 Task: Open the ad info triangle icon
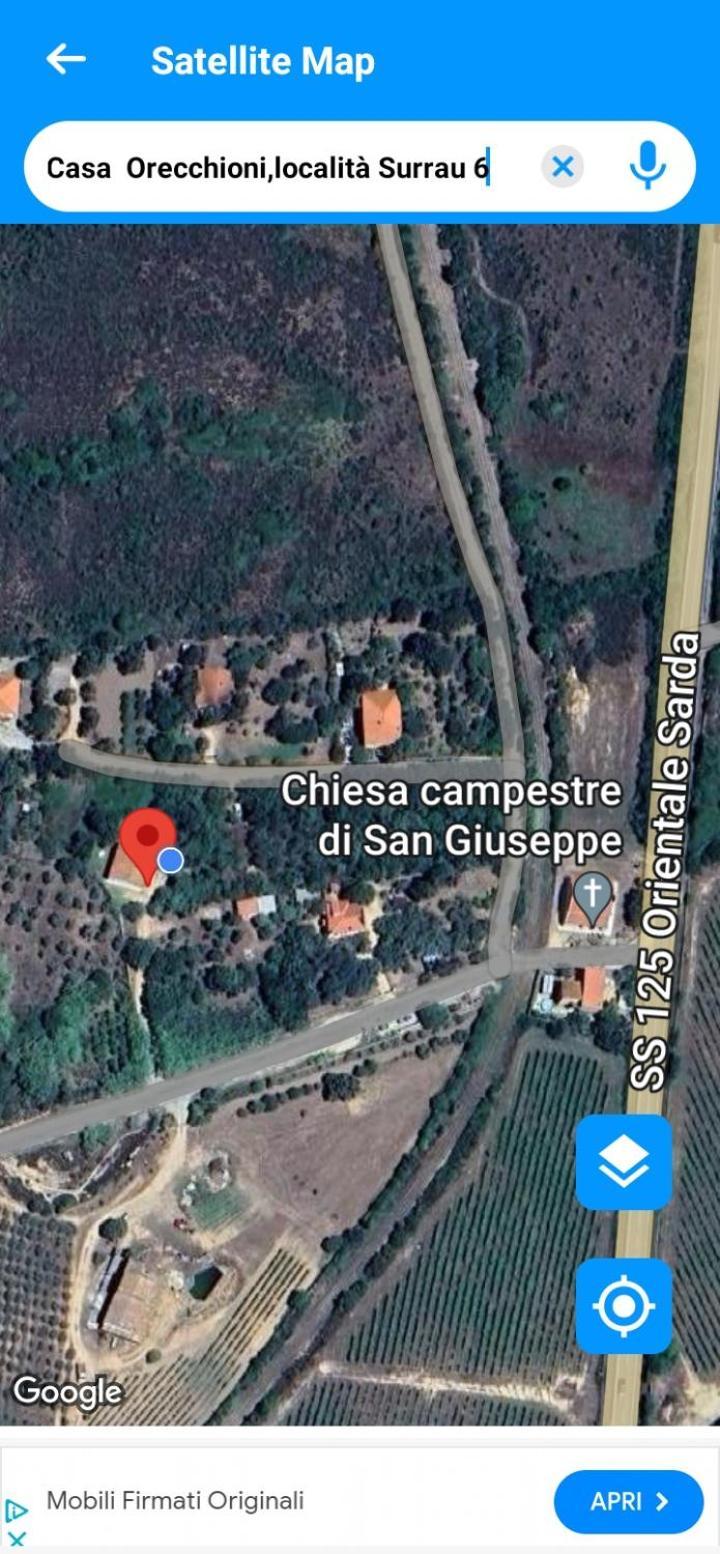pyautogui.click(x=16, y=1510)
